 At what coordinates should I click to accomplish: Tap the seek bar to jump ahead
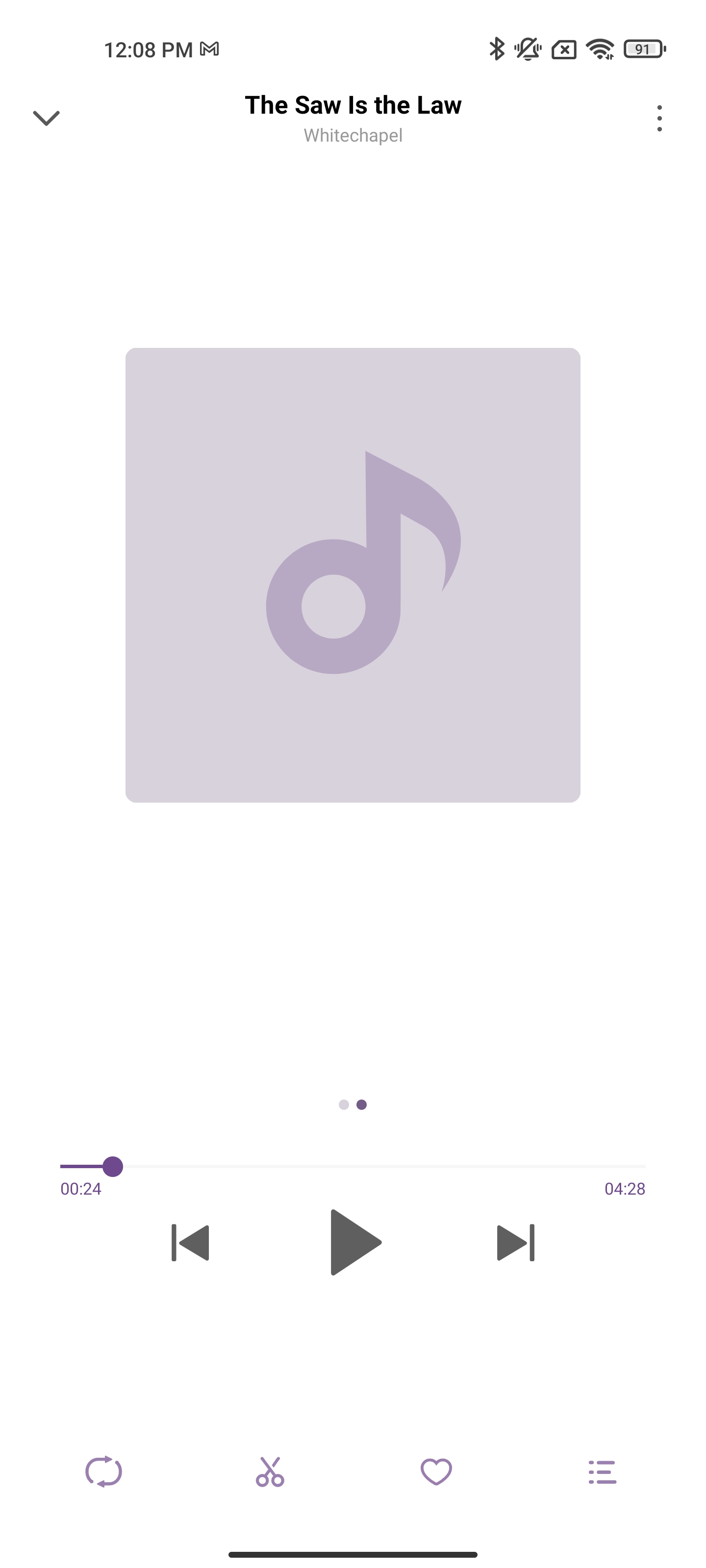coord(390,1166)
